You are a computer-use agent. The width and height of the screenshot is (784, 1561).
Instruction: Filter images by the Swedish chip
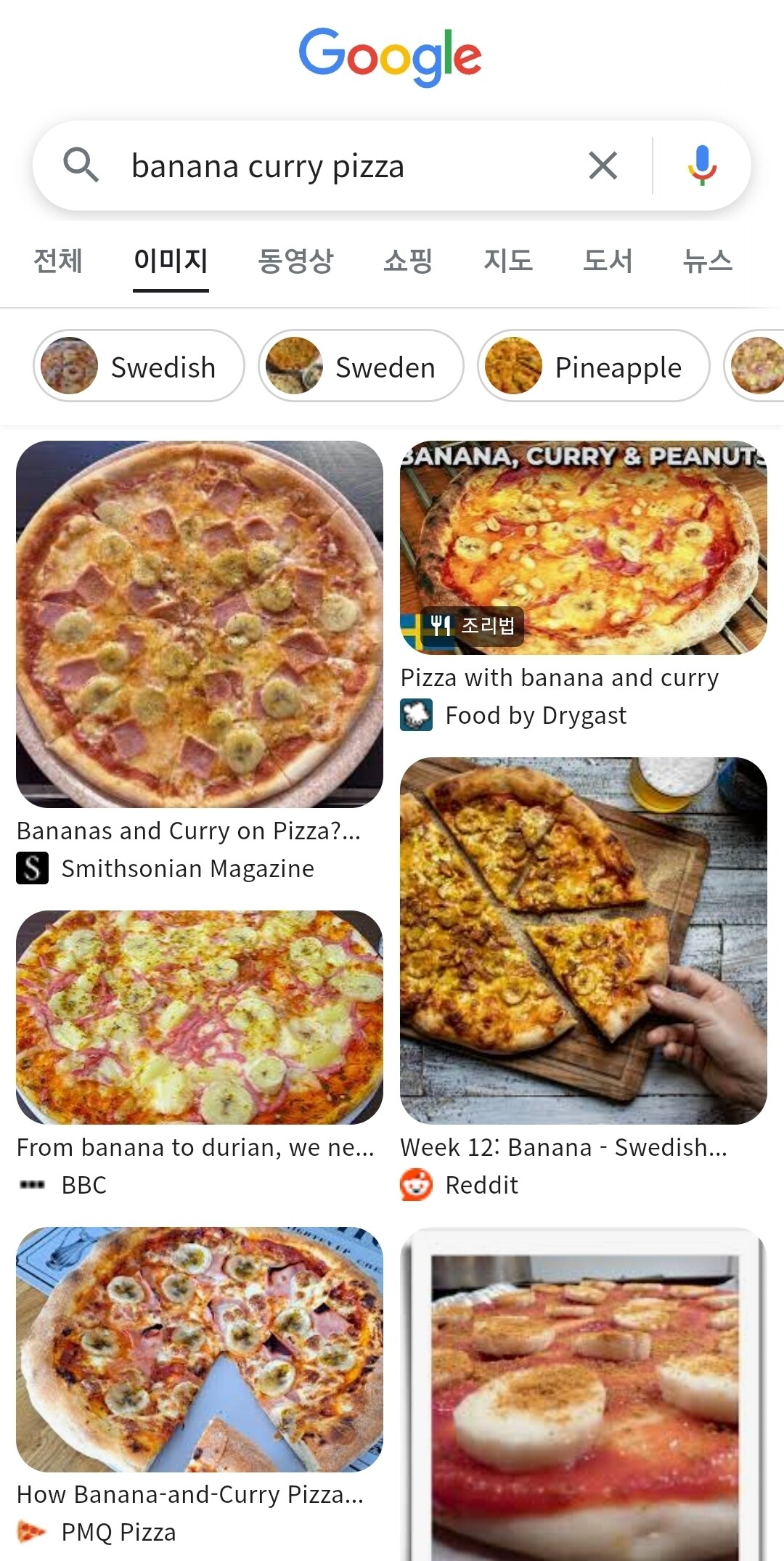pos(139,367)
